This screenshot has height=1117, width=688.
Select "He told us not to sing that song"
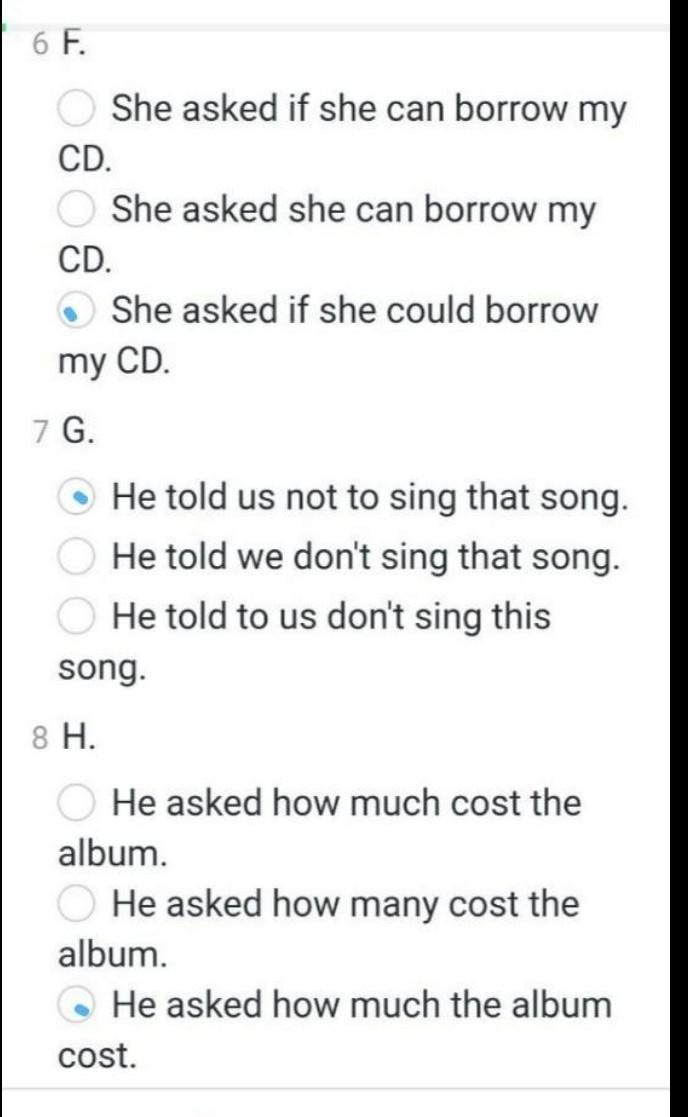(x=76, y=496)
